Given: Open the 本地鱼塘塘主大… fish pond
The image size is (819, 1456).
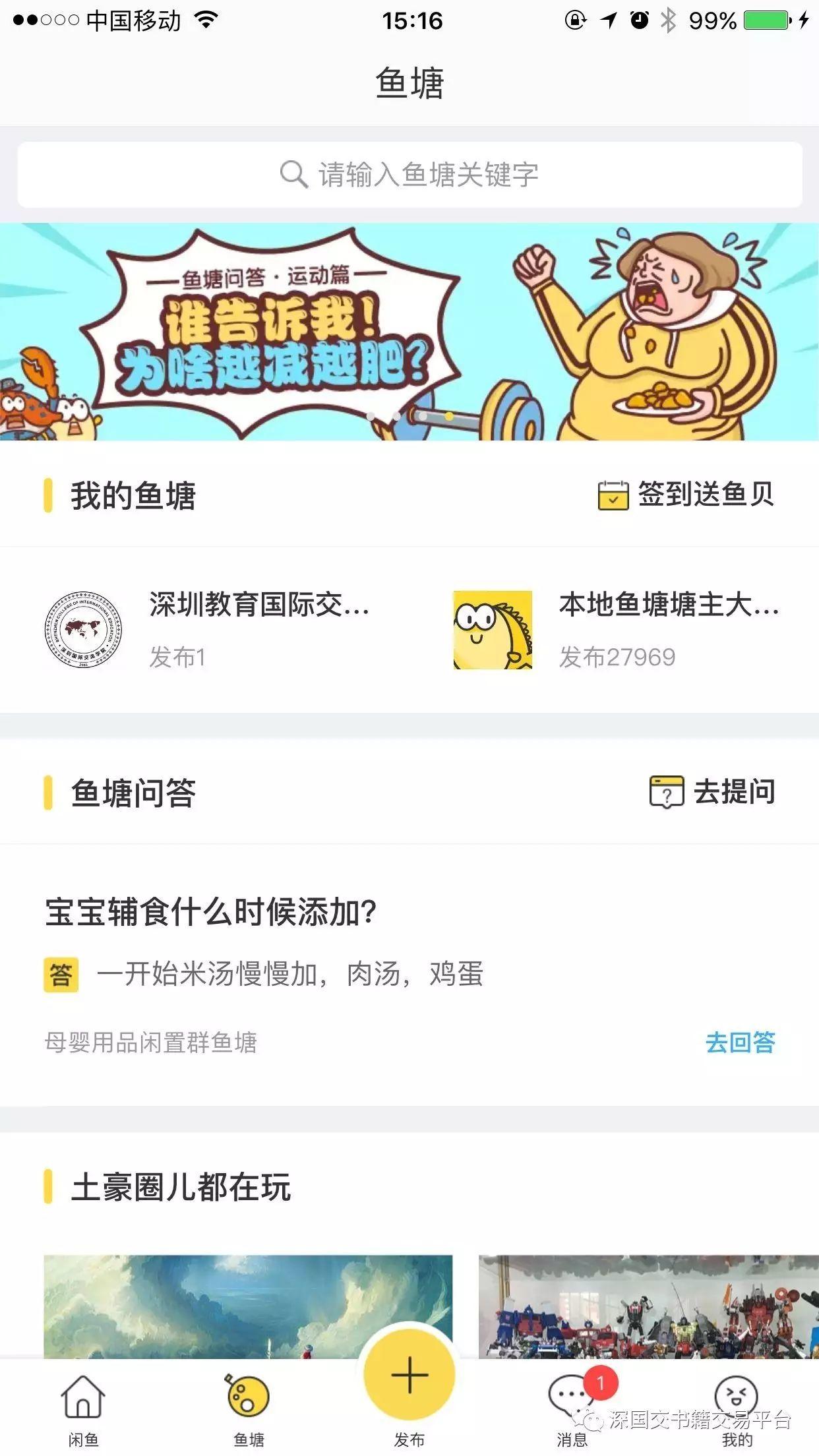Looking at the screenshot, I should point(617,630).
